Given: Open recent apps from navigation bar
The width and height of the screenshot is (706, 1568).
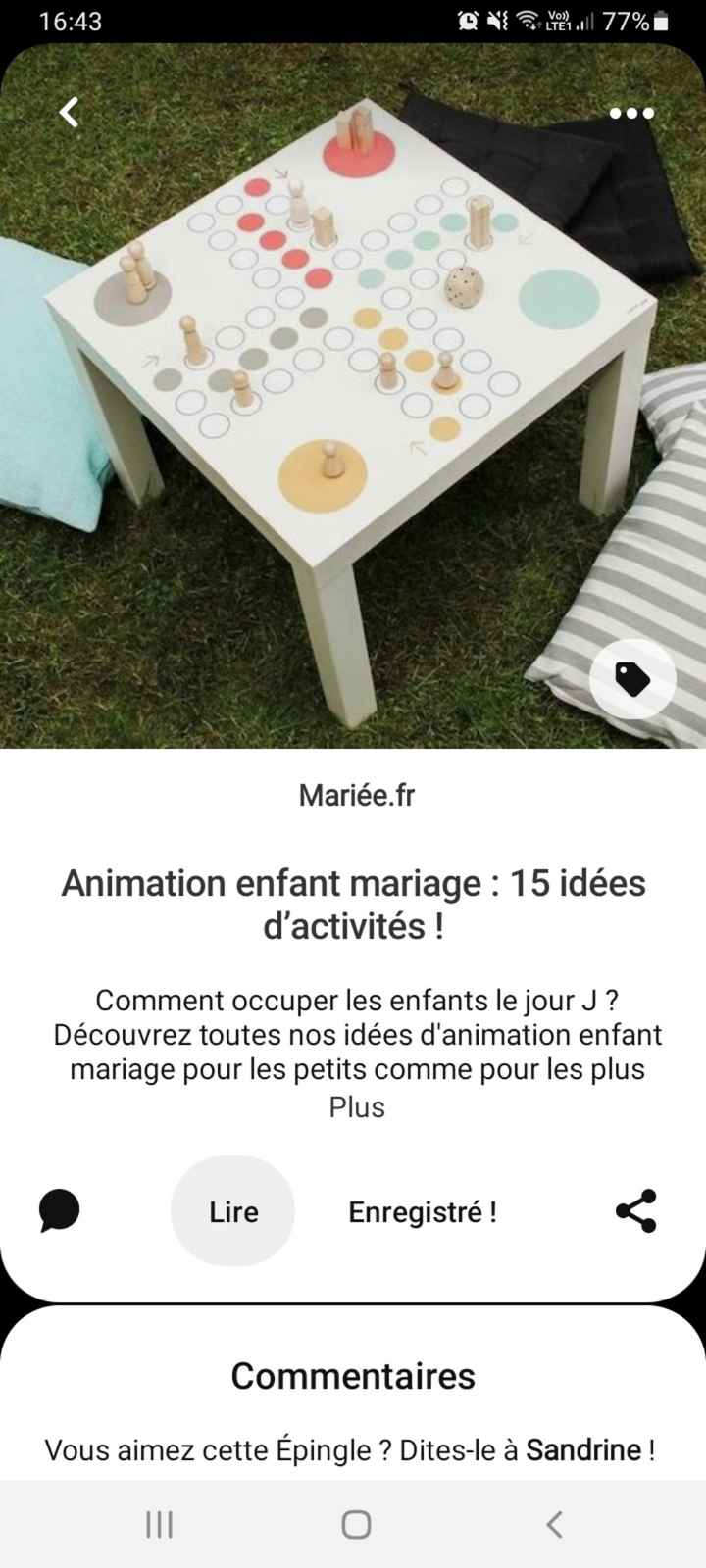Looking at the screenshot, I should (x=158, y=1524).
